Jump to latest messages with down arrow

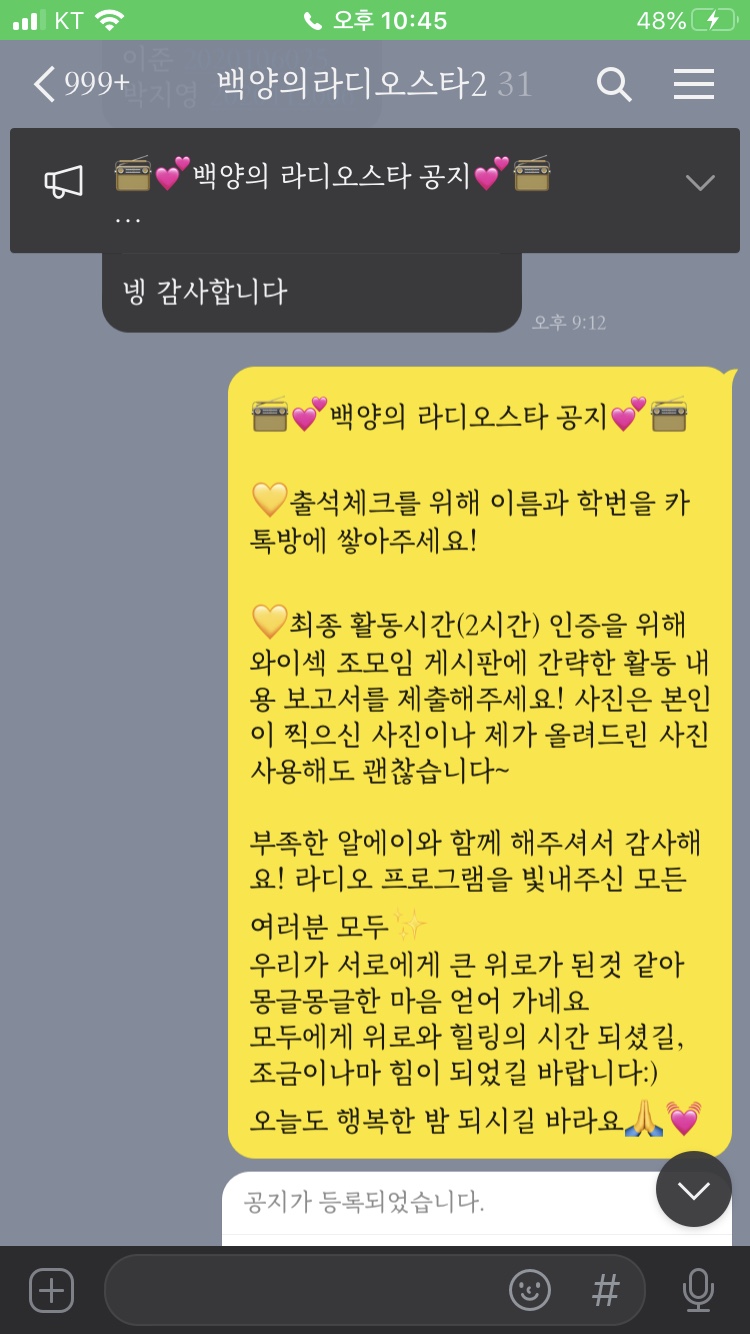pyautogui.click(x=693, y=1189)
